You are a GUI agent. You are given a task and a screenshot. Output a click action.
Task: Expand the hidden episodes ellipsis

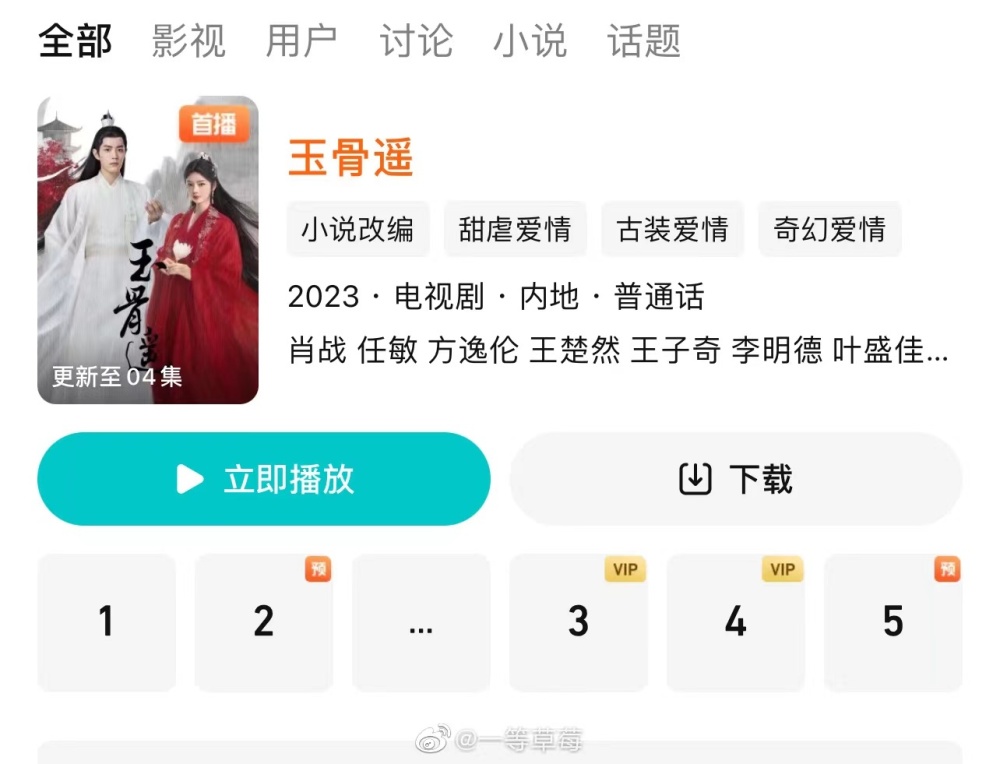tap(421, 622)
